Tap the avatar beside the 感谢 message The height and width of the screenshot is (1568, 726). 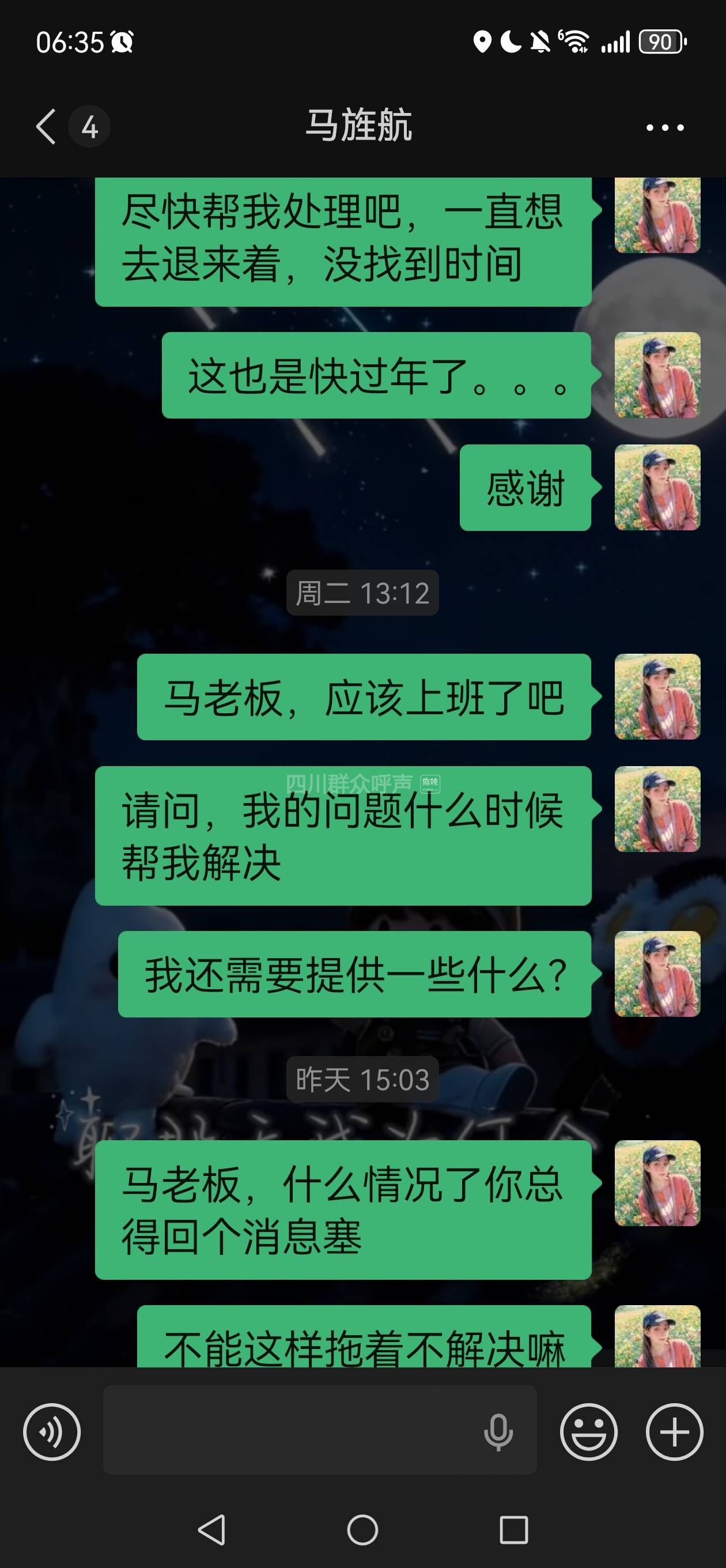click(x=657, y=488)
